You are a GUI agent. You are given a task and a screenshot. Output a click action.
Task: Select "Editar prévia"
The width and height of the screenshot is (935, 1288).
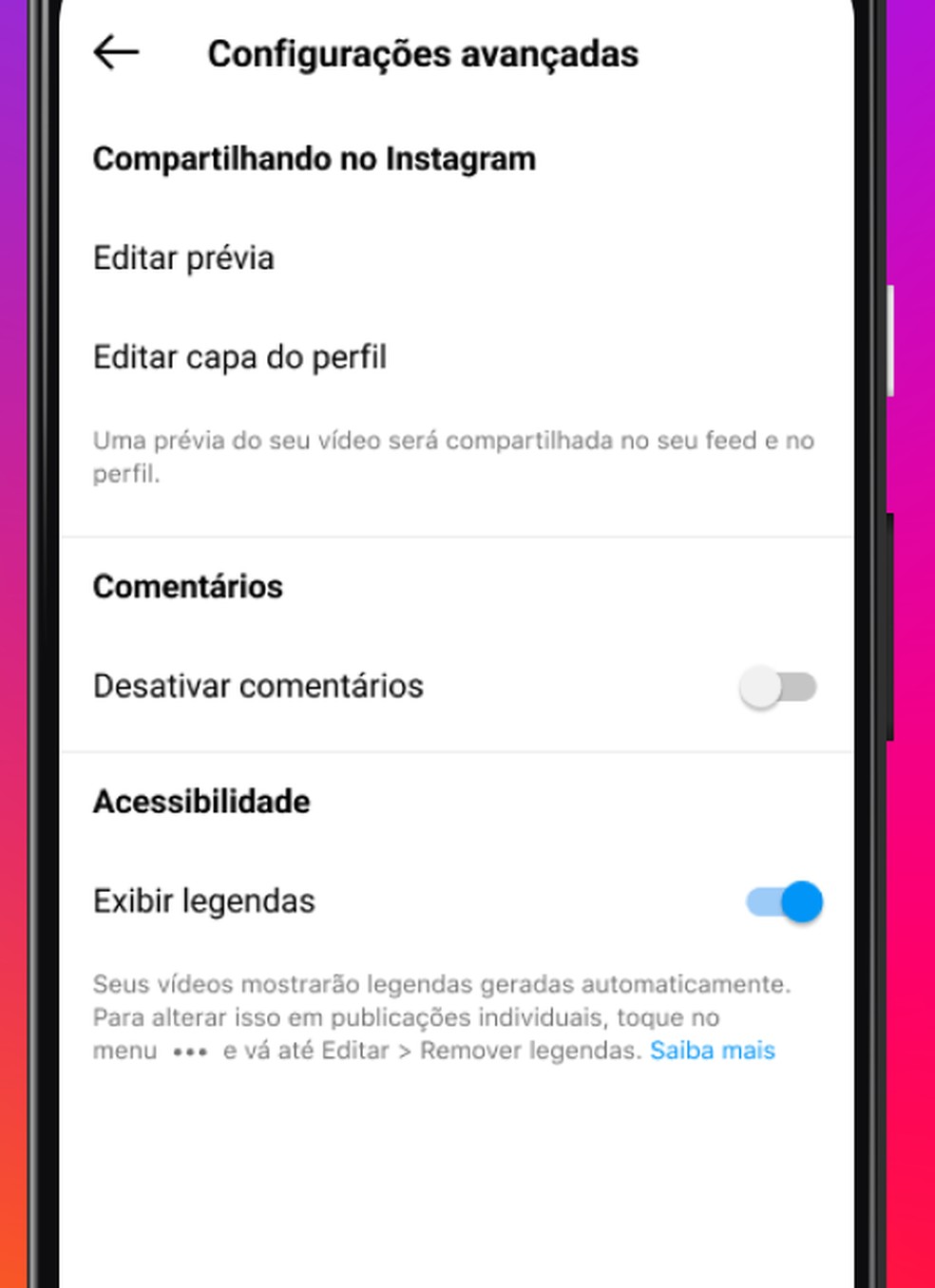pos(182,258)
